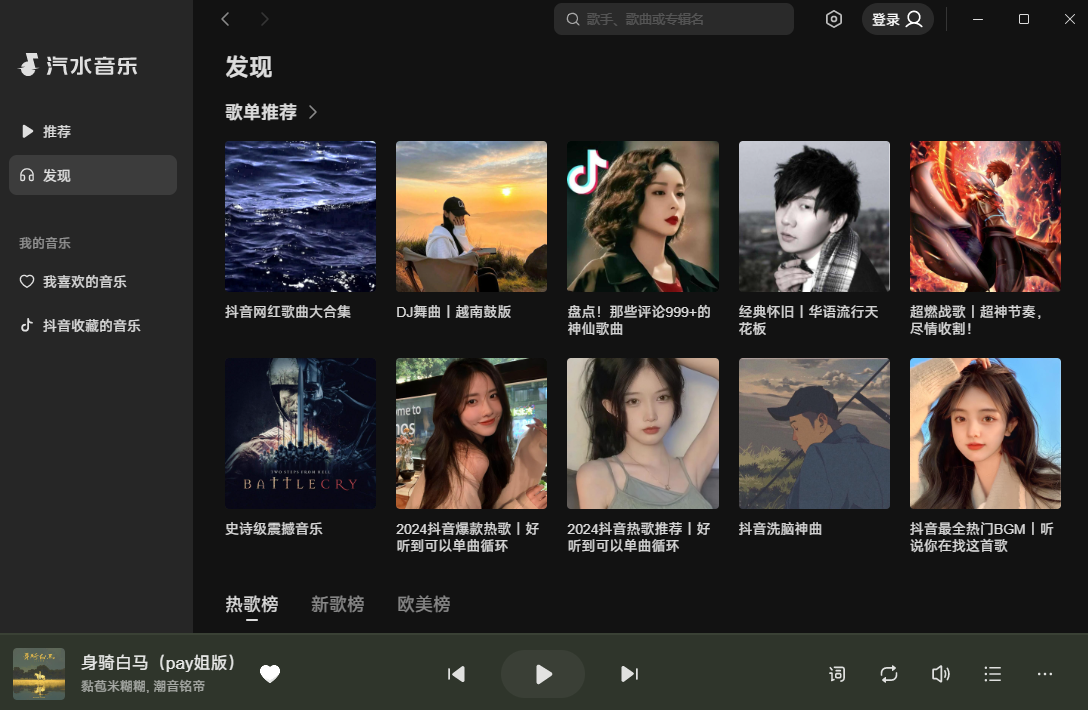This screenshot has width=1088, height=710.
Task: Go back with the left arrow
Action: [225, 19]
